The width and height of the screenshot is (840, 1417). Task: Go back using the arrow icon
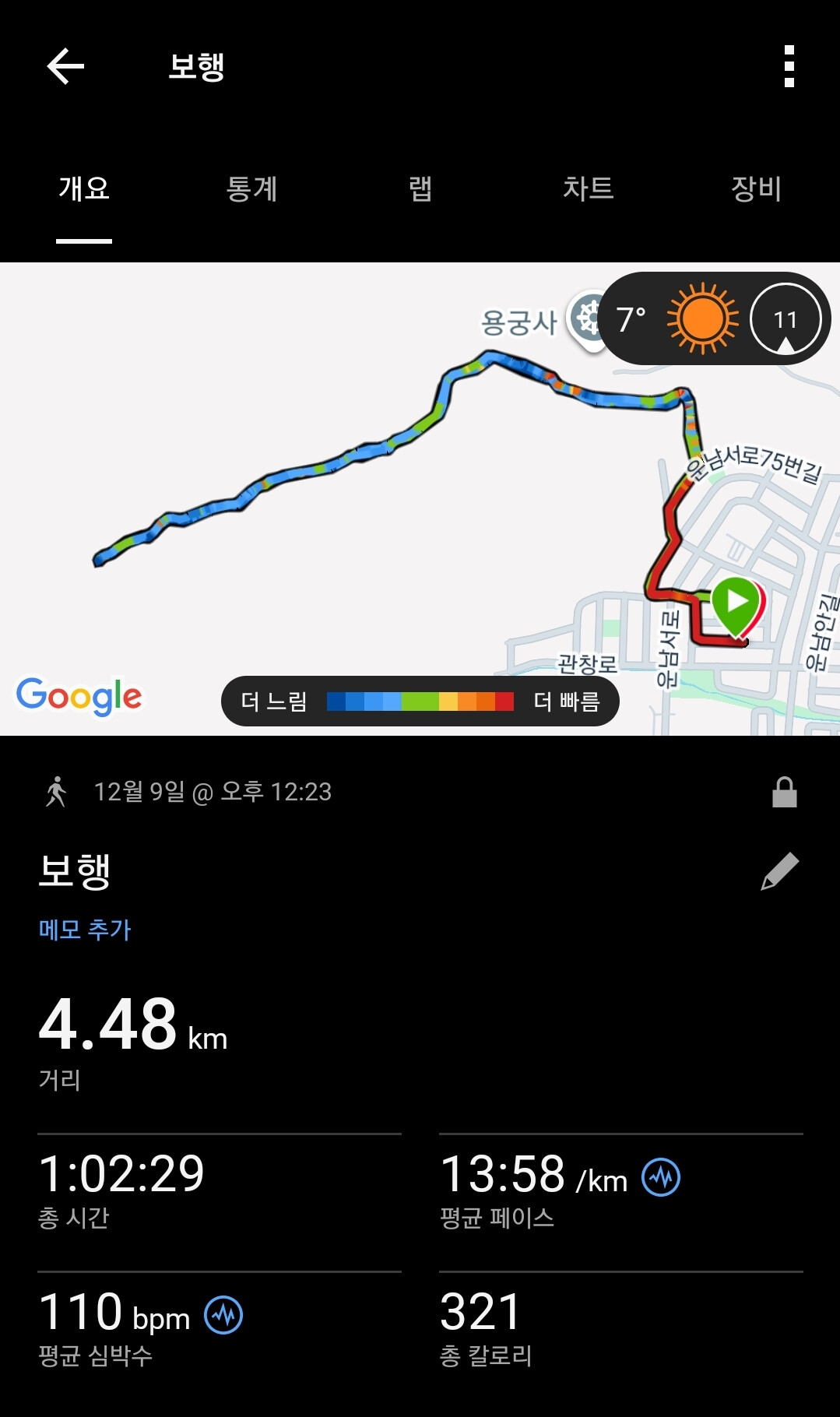tap(65, 66)
